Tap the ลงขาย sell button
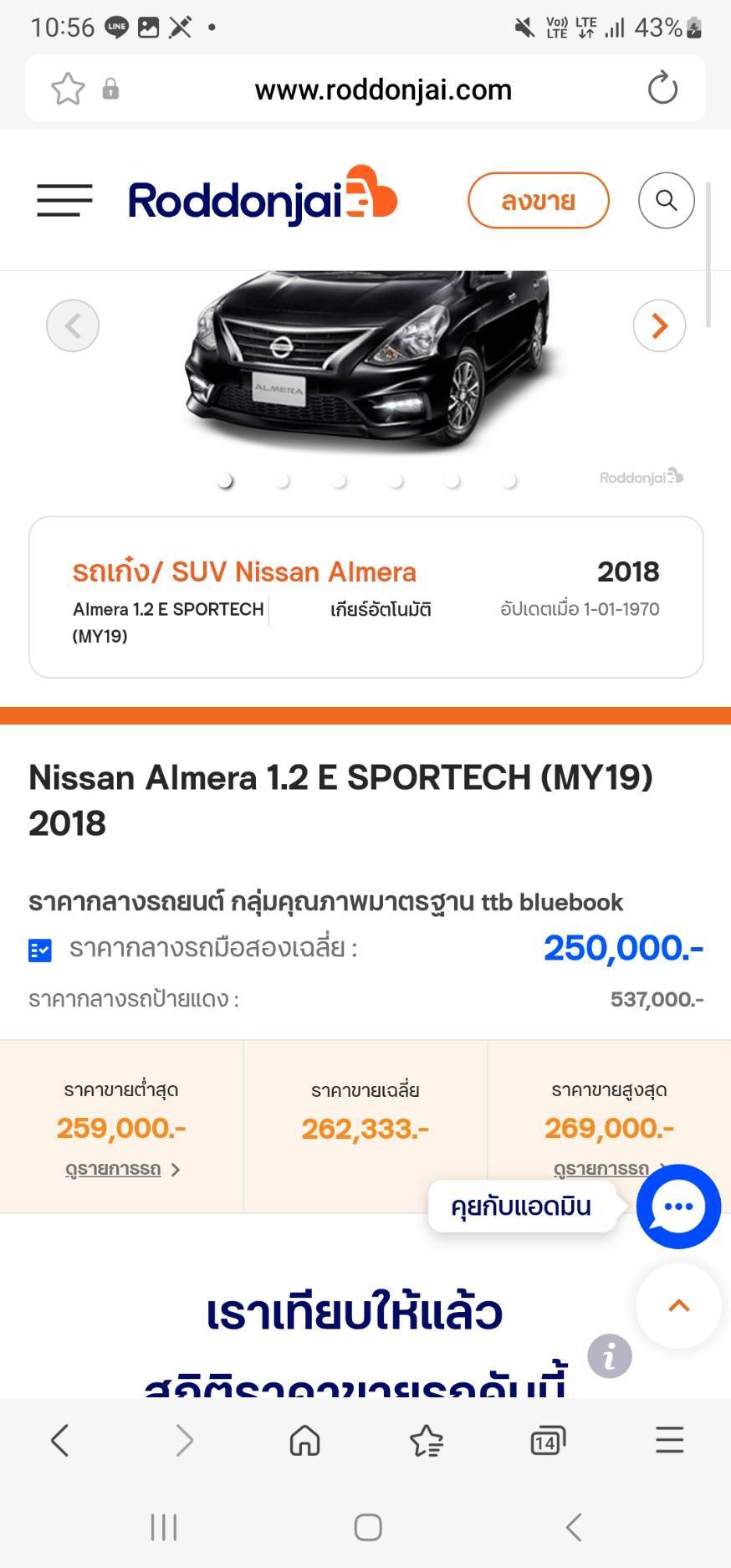Viewport: 731px width, 1568px height. [538, 201]
